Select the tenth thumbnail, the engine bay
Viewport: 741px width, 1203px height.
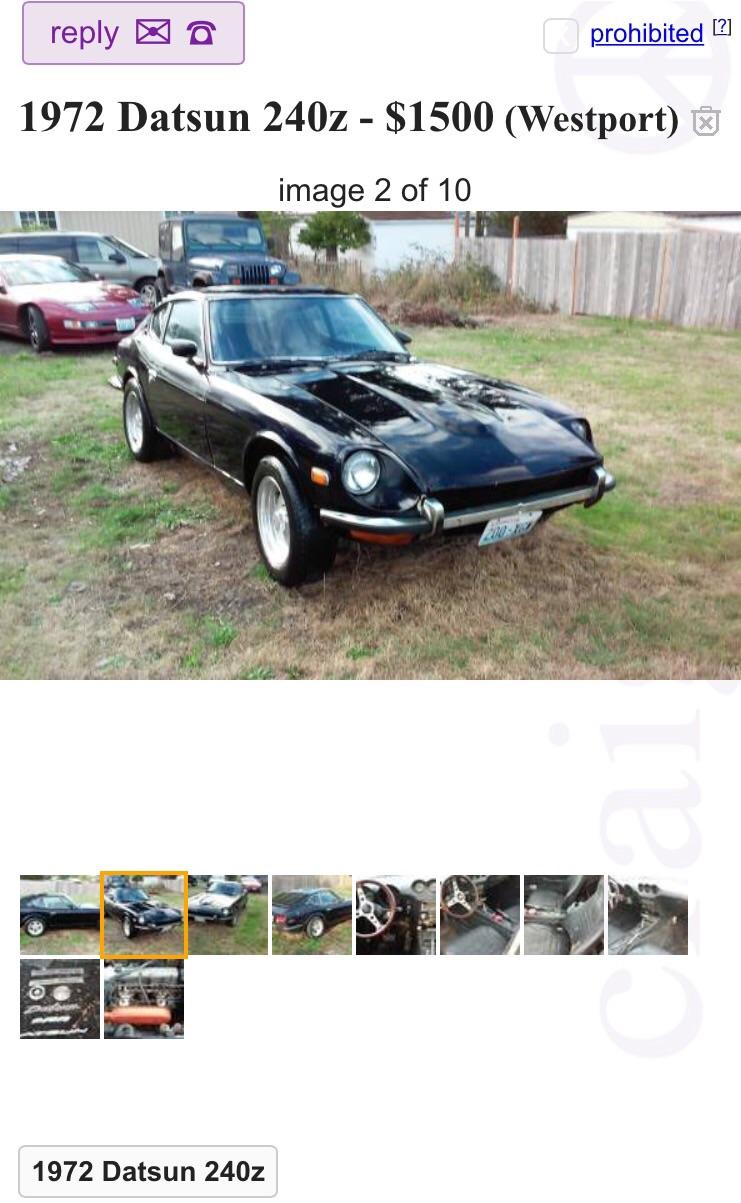pos(144,999)
